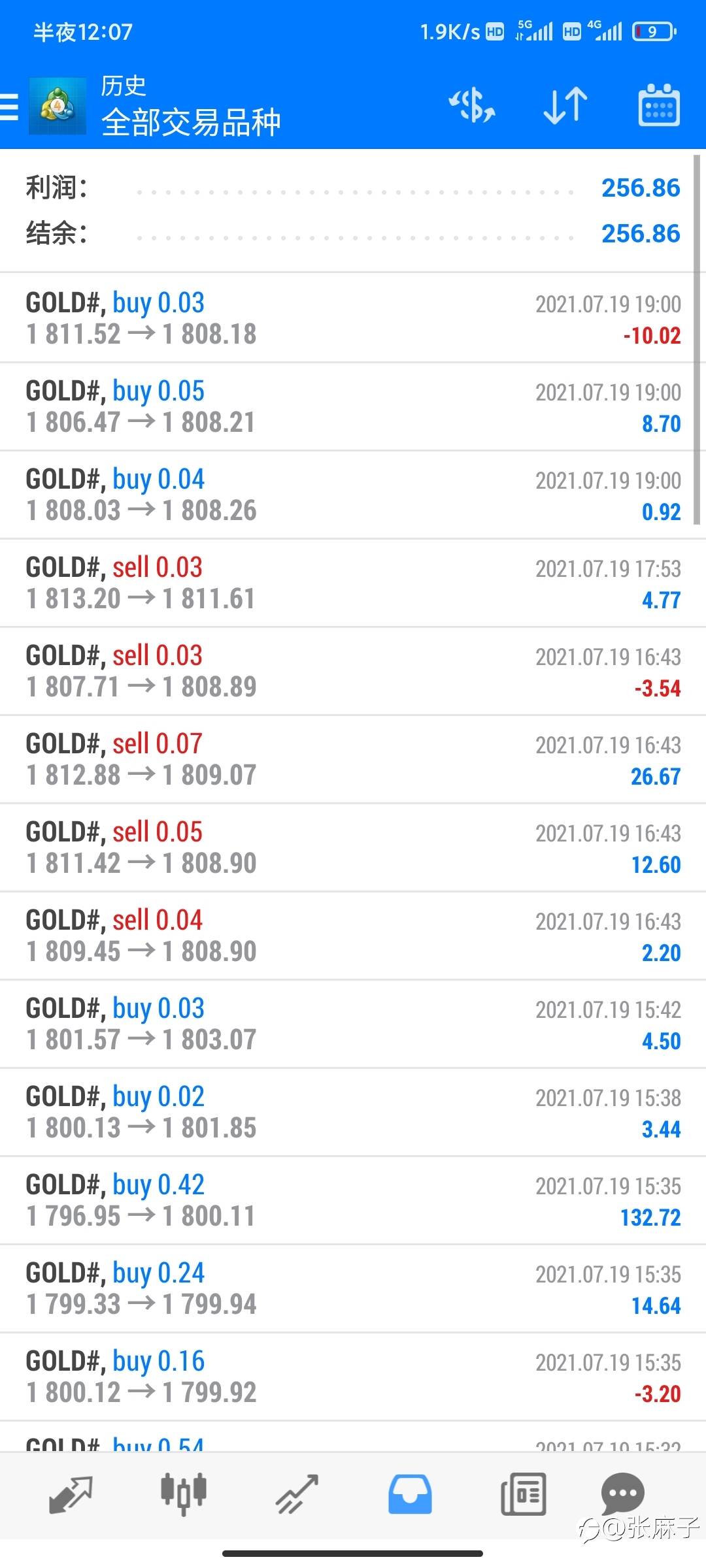
Task: Open GOLD# buy 0.05 trade with 8.70 profit
Action: (353, 406)
